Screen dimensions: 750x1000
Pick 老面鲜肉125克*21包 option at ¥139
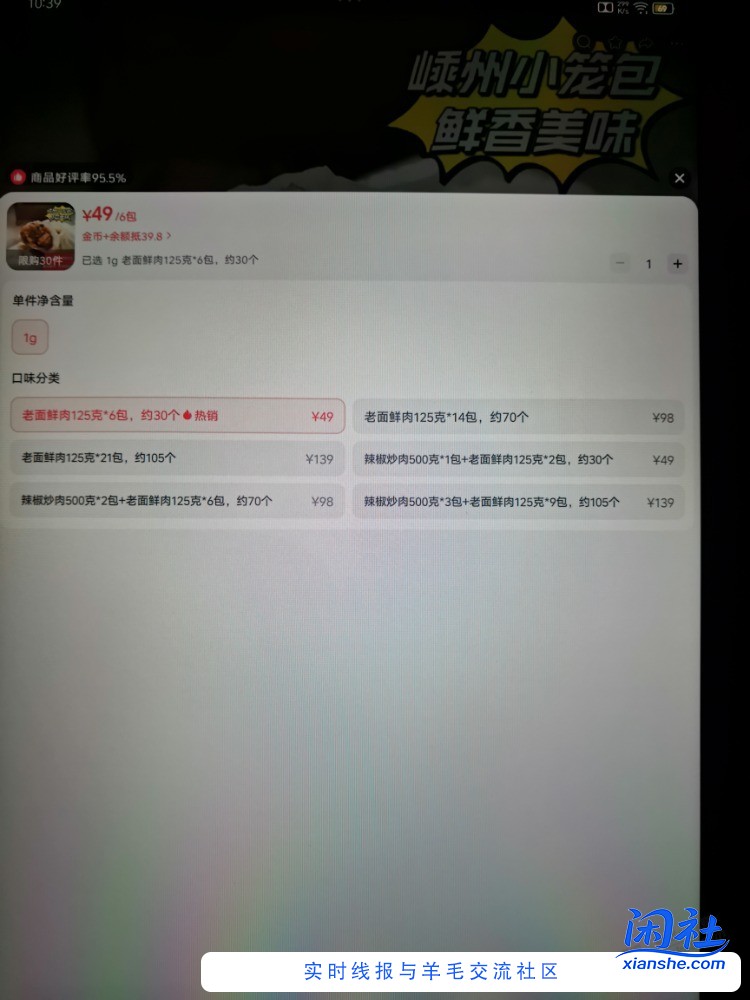178,459
